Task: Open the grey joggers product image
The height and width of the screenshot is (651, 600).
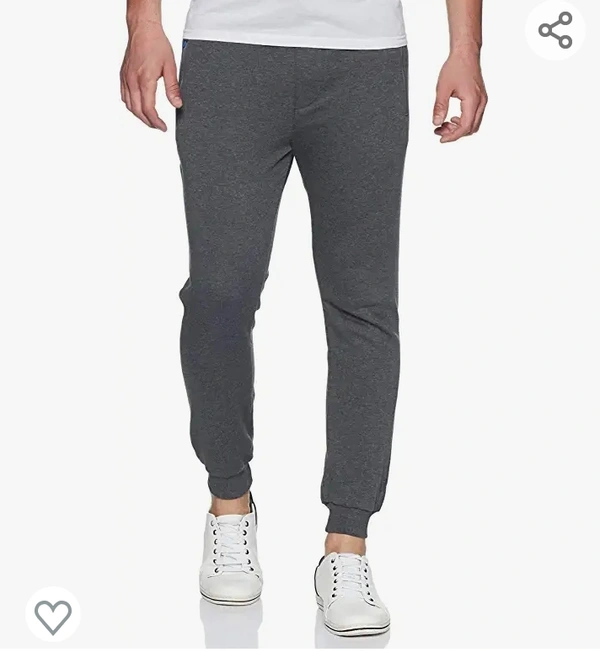Action: [300, 300]
